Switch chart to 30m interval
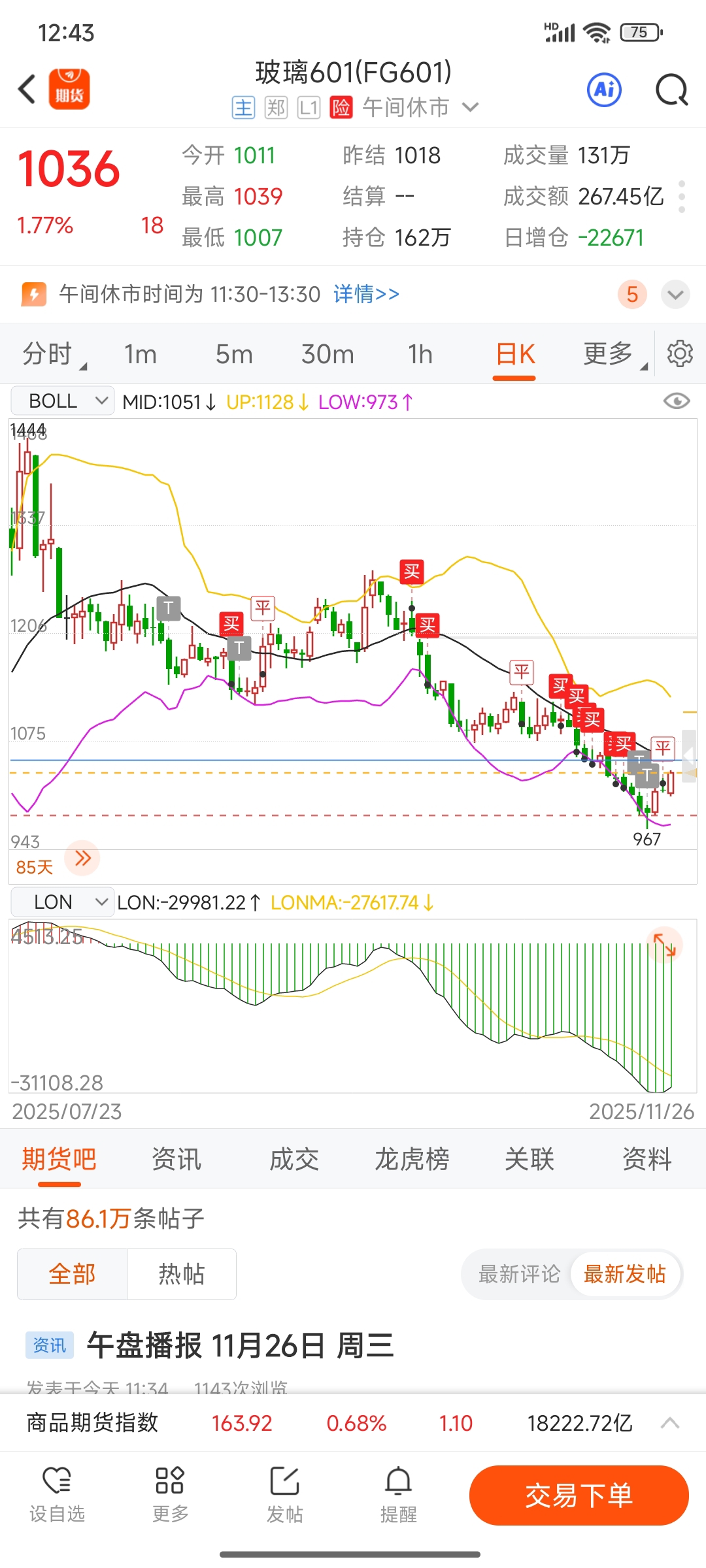 328,354
